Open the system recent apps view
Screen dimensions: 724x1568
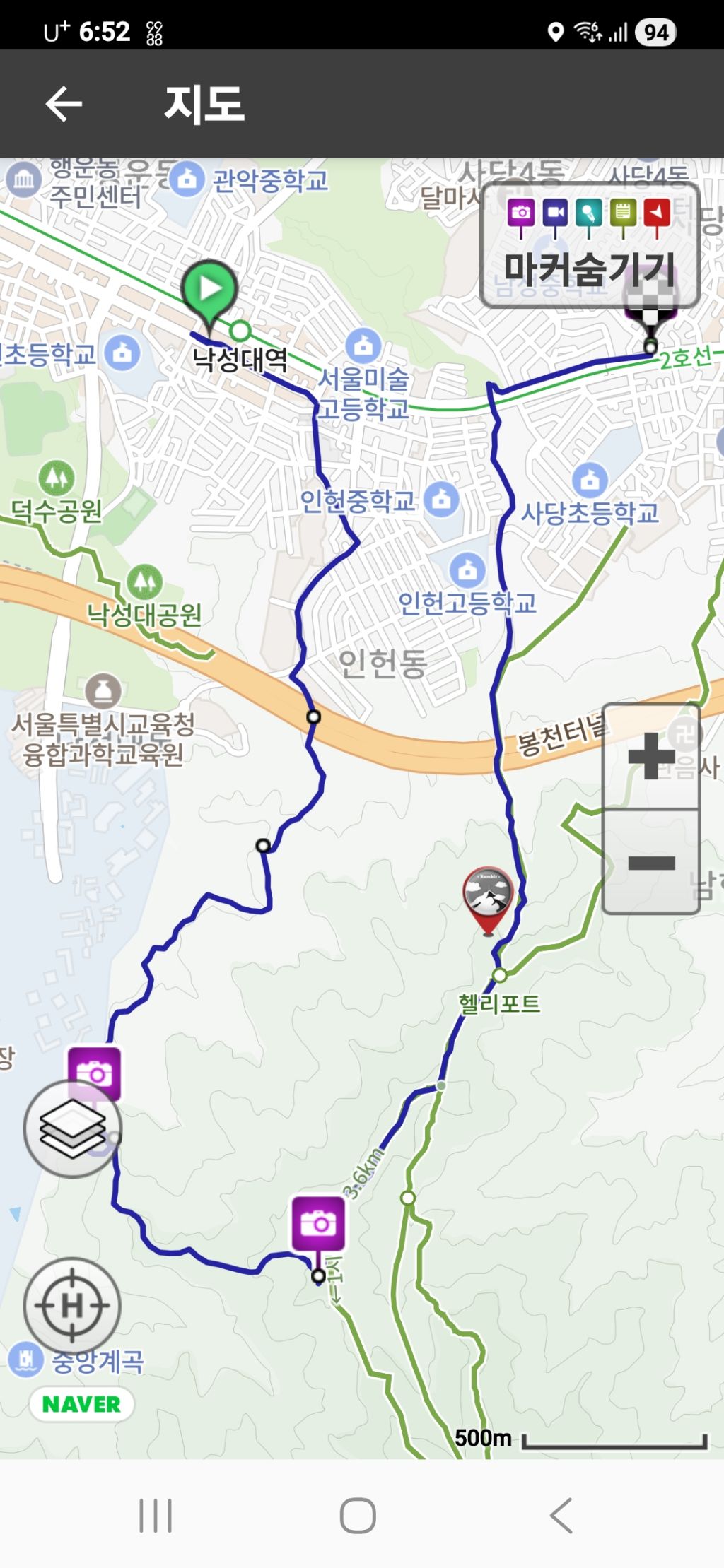[x=156, y=1515]
